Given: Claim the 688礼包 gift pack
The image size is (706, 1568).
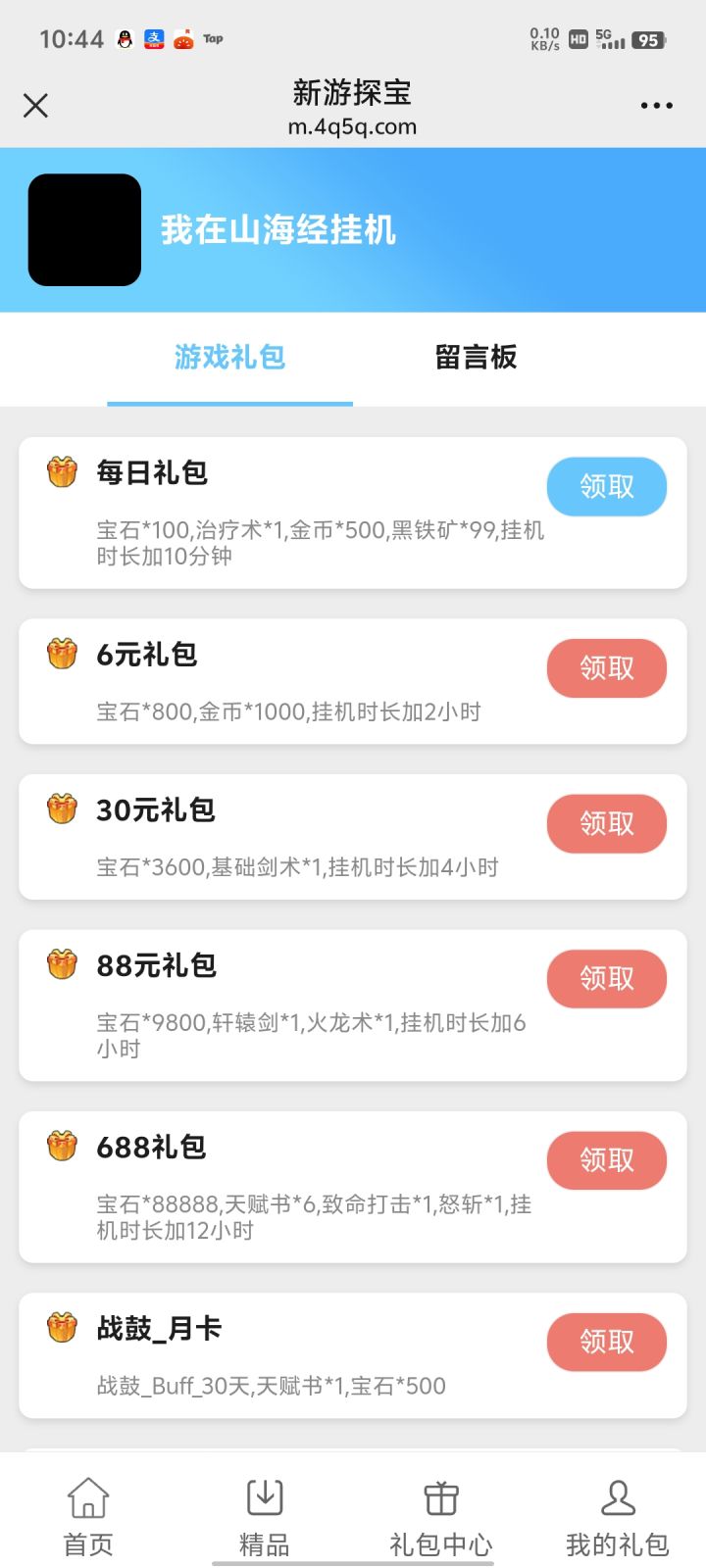Looking at the screenshot, I should [x=606, y=1160].
